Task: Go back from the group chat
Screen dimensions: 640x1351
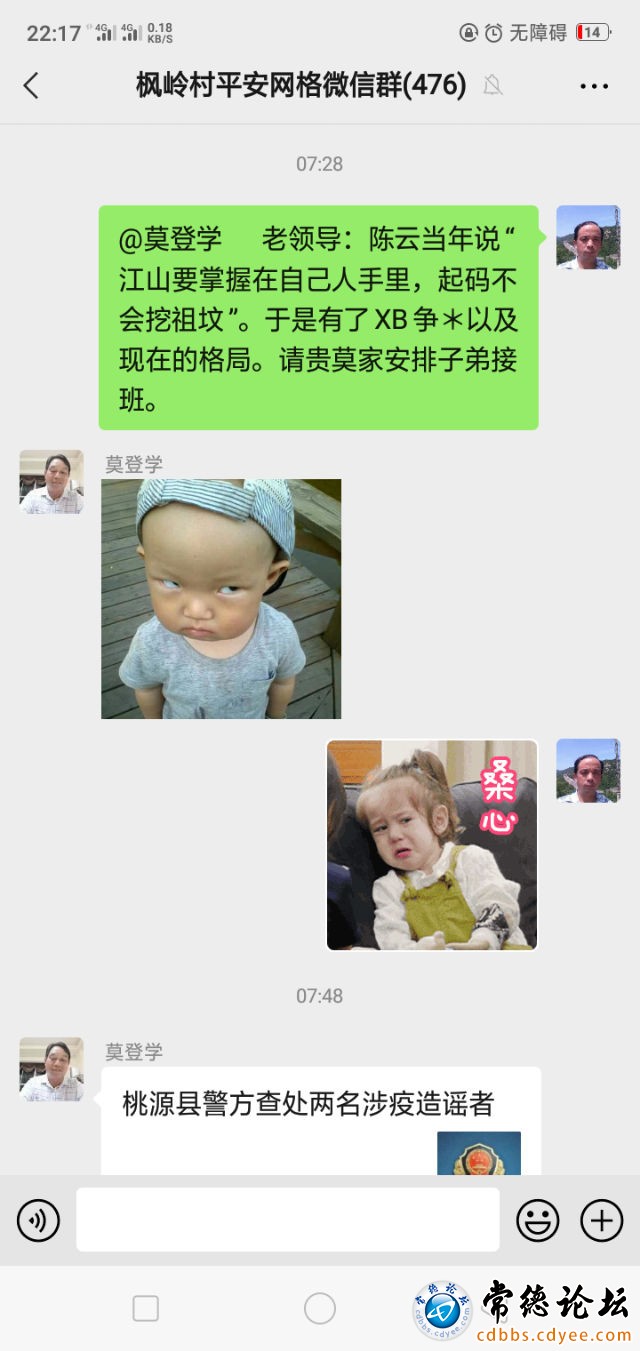Action: pyautogui.click(x=31, y=86)
